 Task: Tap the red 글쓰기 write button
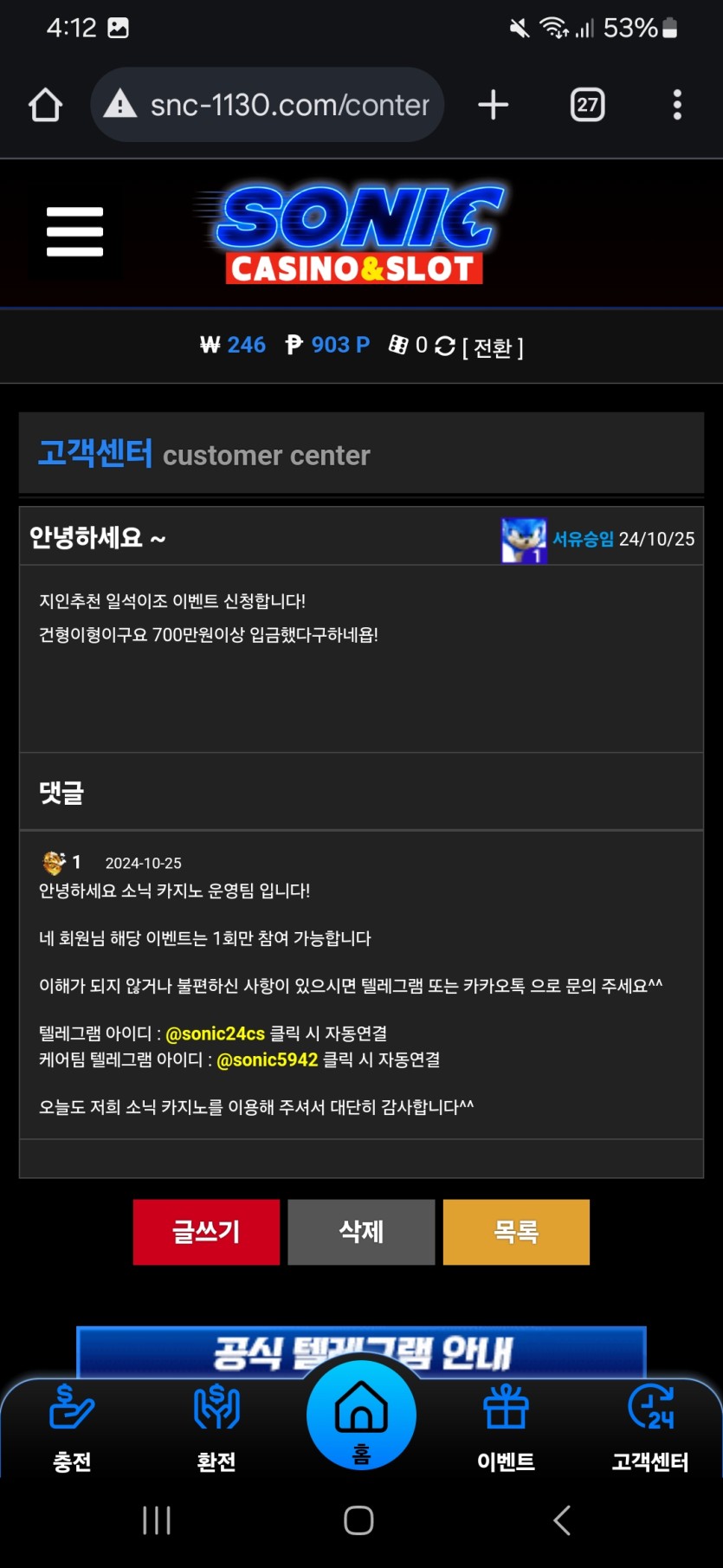pyautogui.click(x=206, y=1232)
